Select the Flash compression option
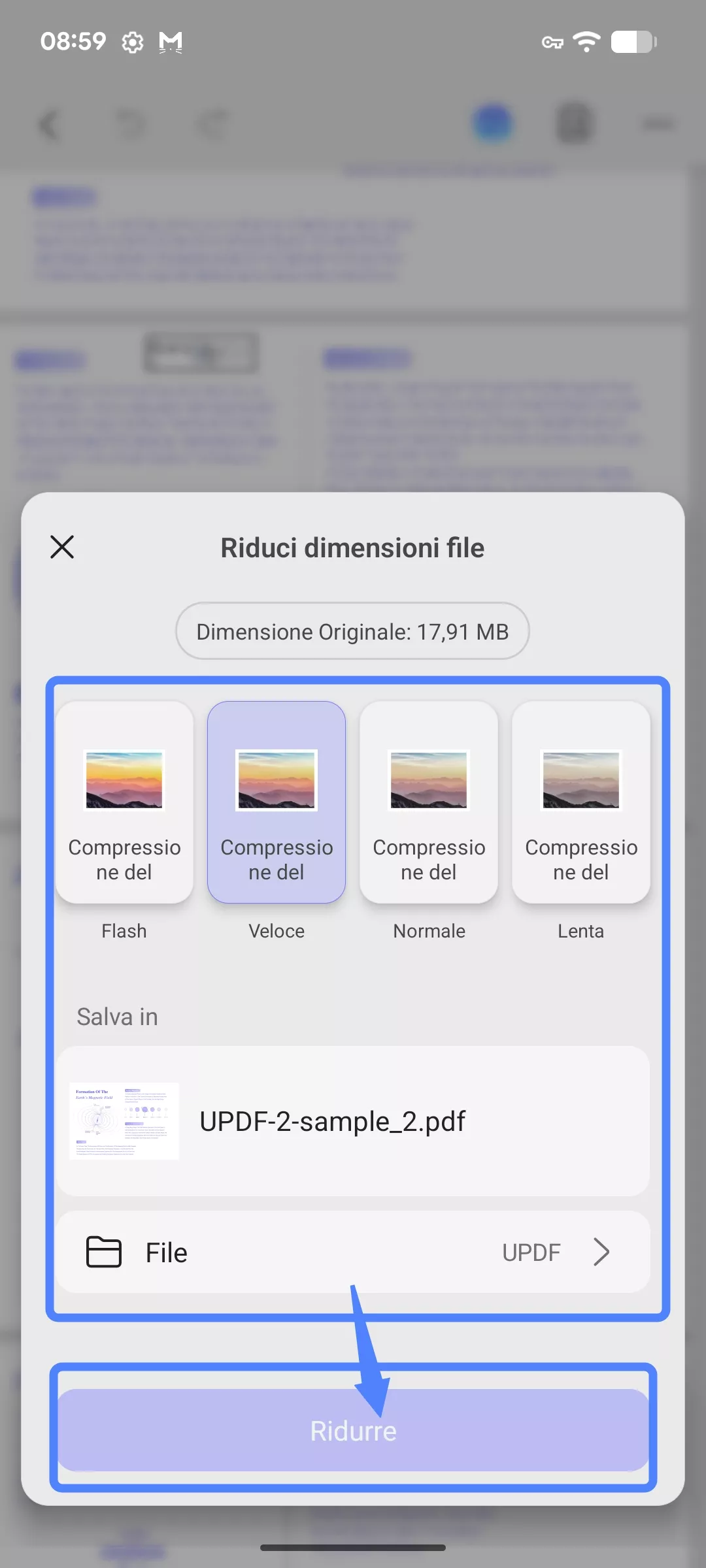This screenshot has width=706, height=1568. [124, 802]
